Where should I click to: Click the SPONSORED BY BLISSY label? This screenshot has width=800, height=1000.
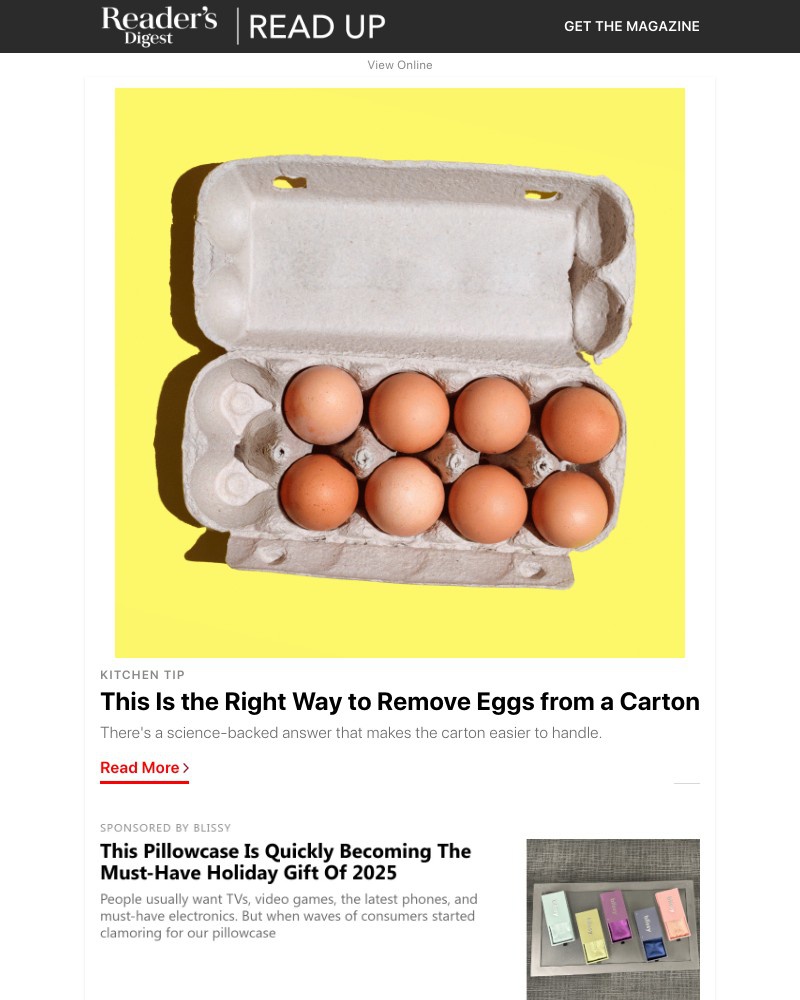pos(165,828)
